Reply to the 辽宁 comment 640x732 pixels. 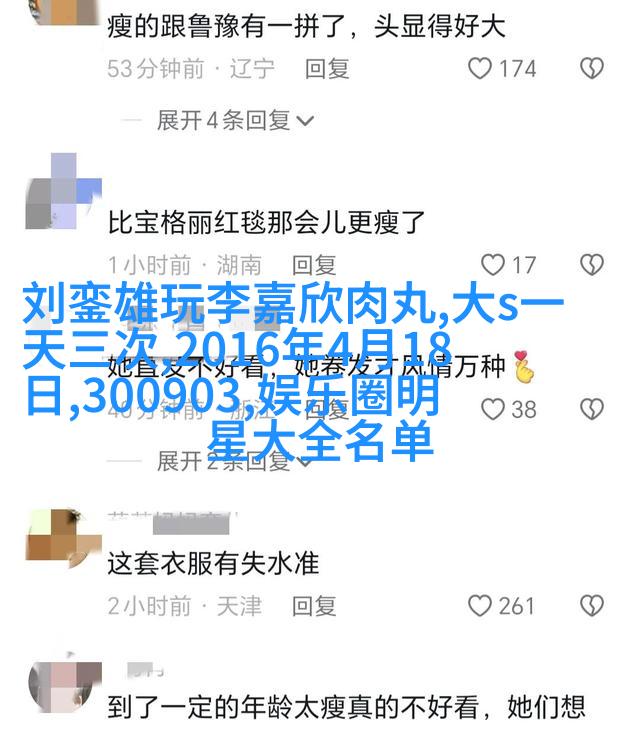(327, 69)
